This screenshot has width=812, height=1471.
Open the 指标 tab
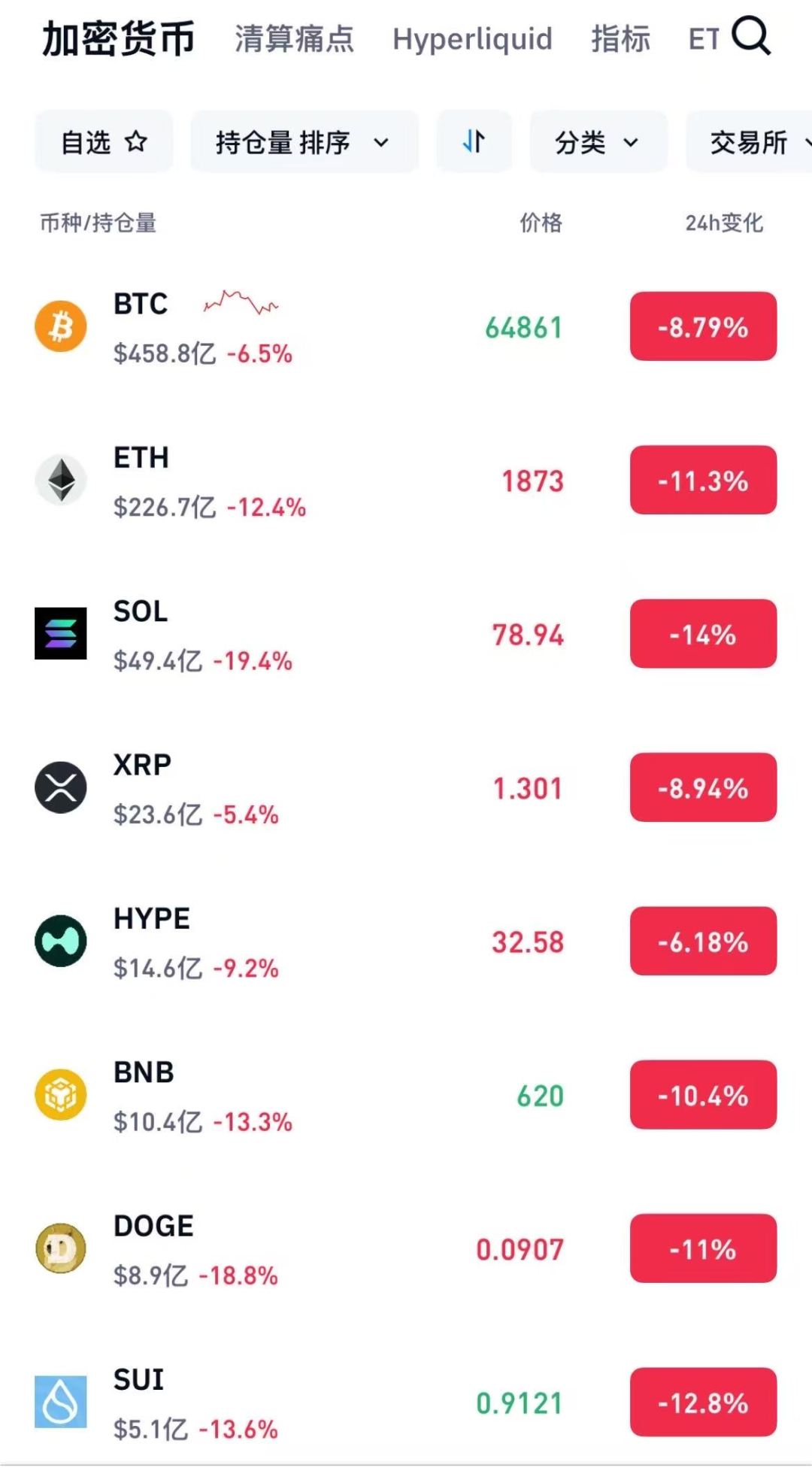click(620, 39)
